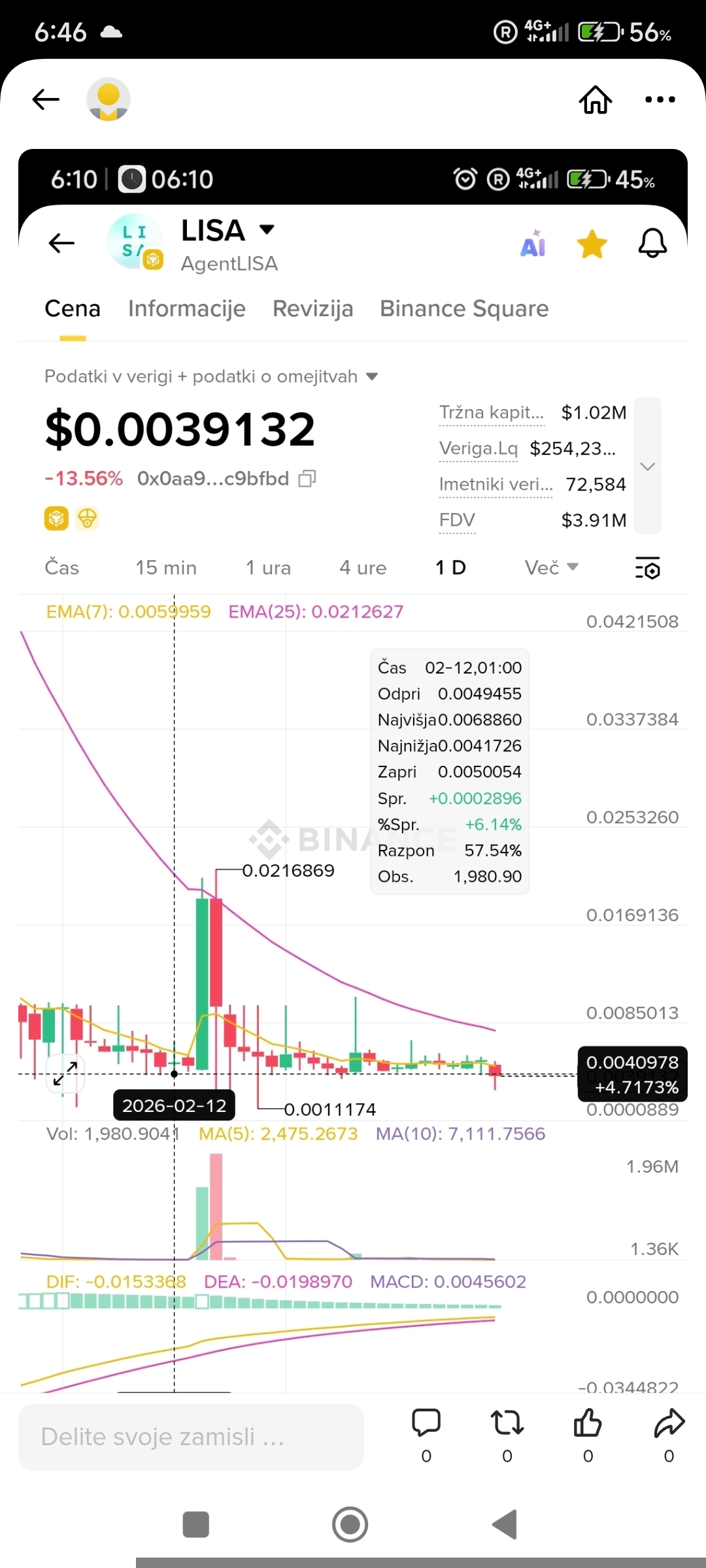Tap the 'Delite svoje zamisli' comment field
This screenshot has height=1568, width=706.
191,1437
